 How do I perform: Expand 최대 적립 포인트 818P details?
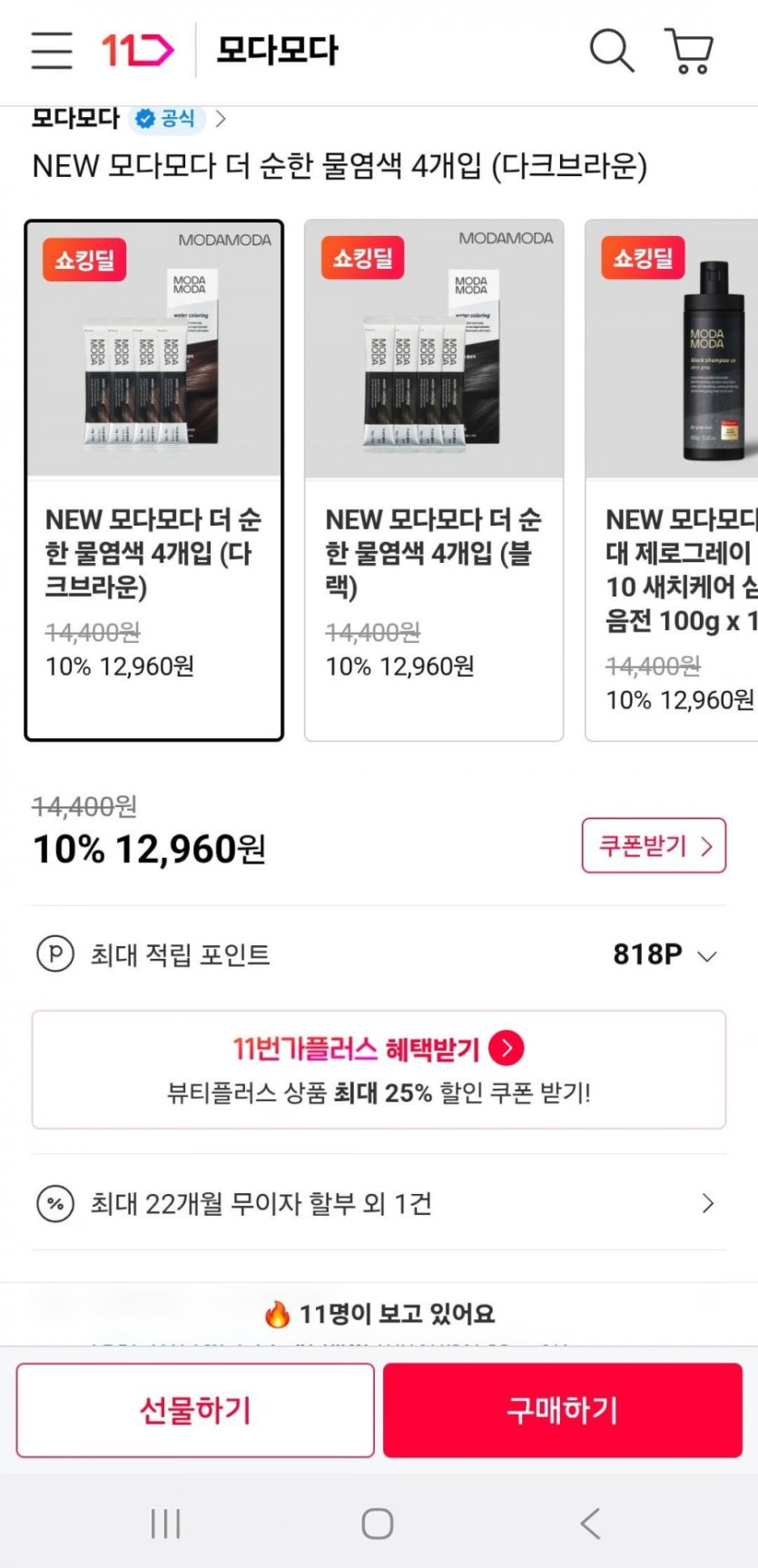664,954
